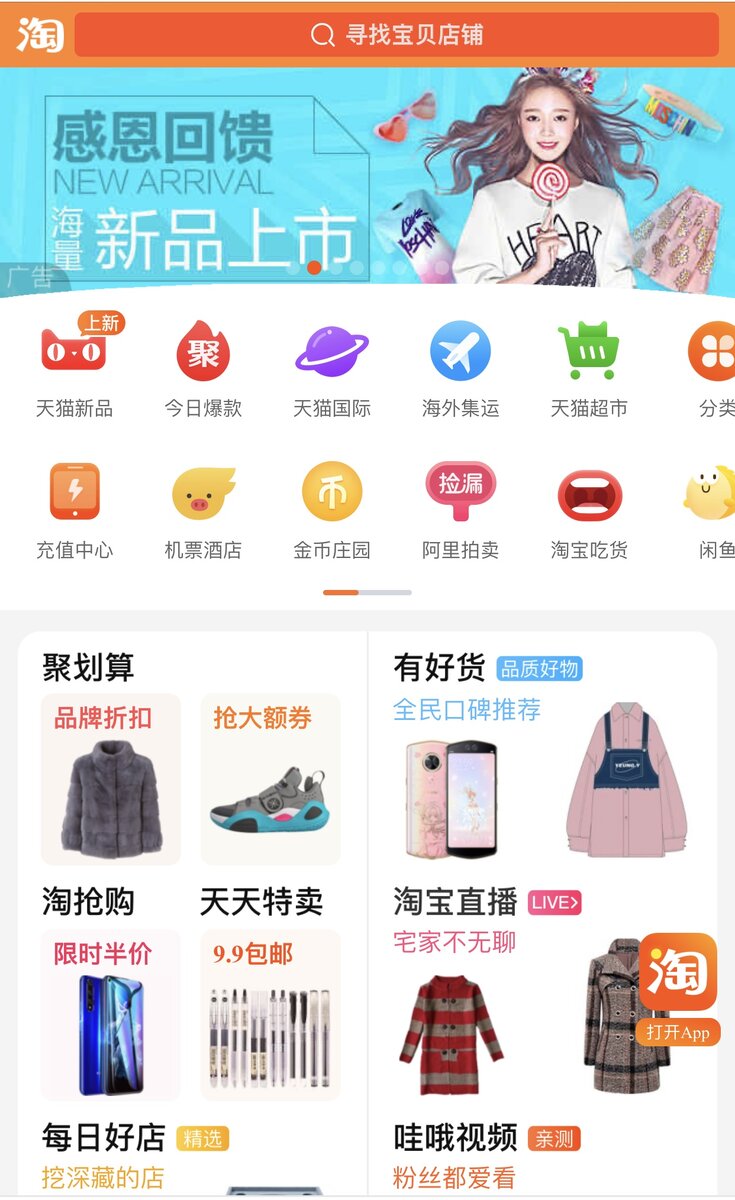735x1200 pixels.
Task: Open 淘宝吃货
Action: click(x=589, y=508)
